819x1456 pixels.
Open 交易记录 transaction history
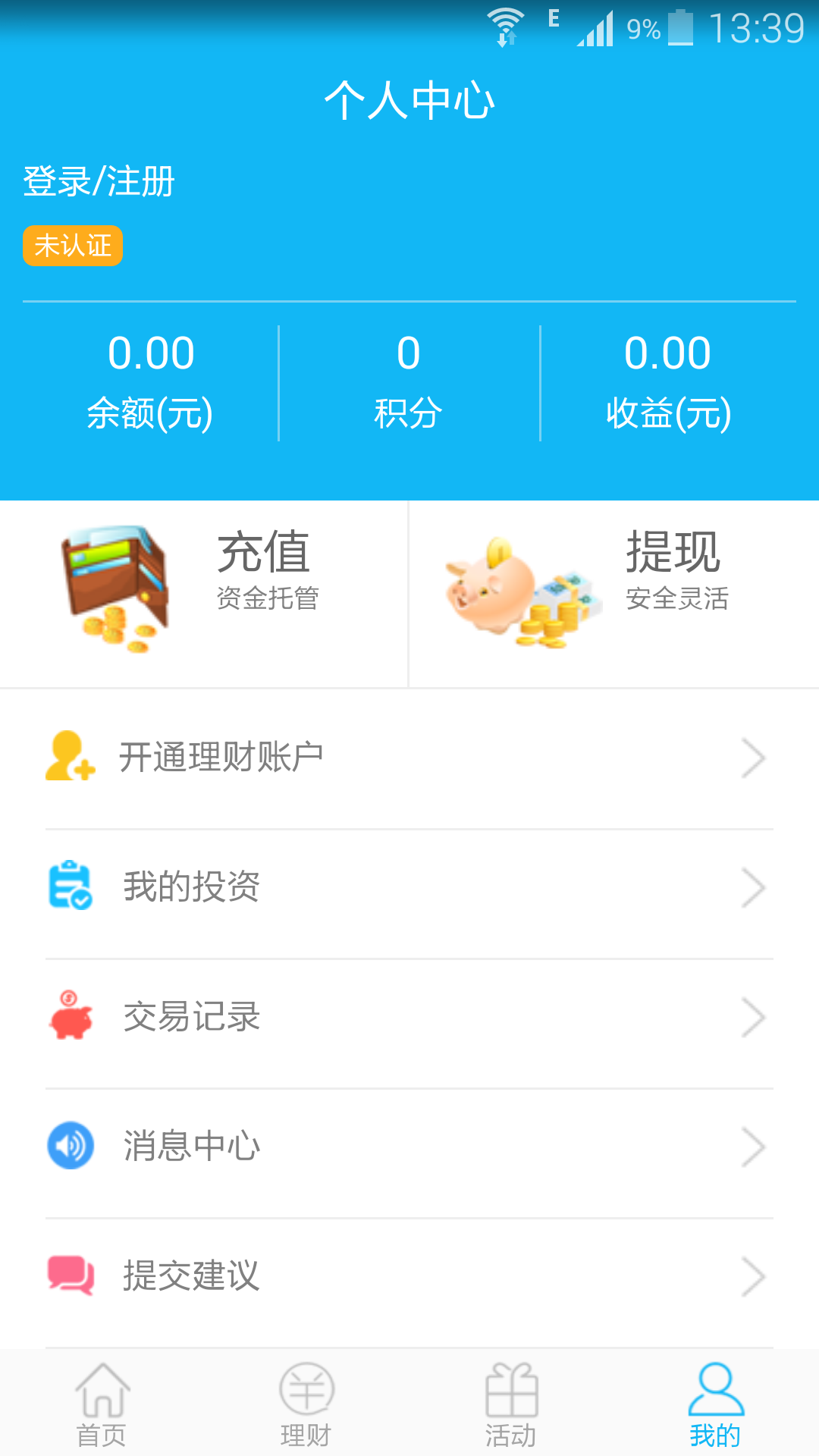pyautogui.click(x=409, y=1017)
